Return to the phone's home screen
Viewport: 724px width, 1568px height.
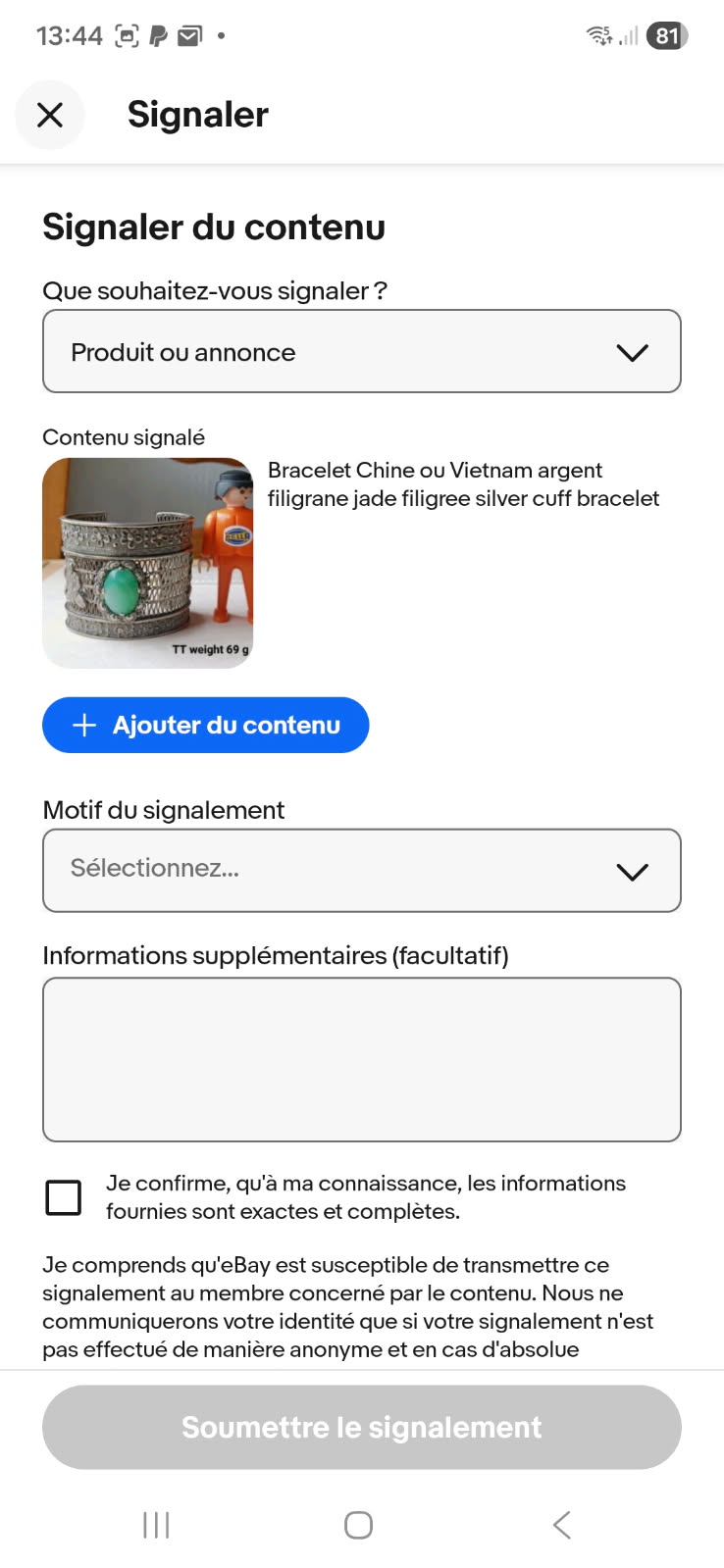(x=358, y=1525)
